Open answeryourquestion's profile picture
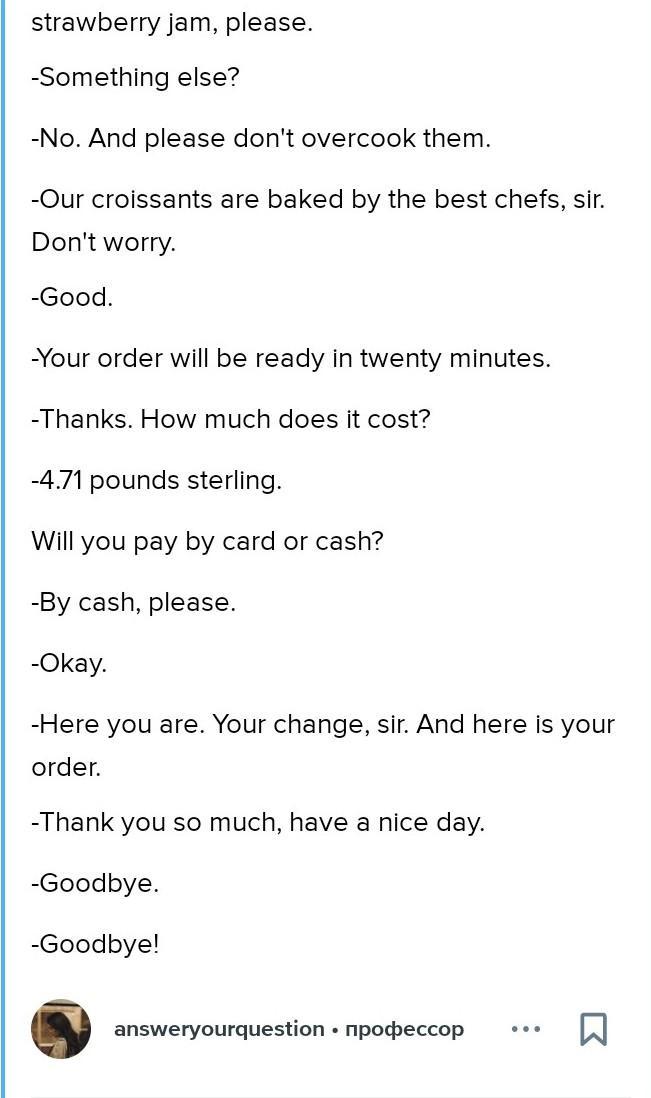 click(61, 1028)
